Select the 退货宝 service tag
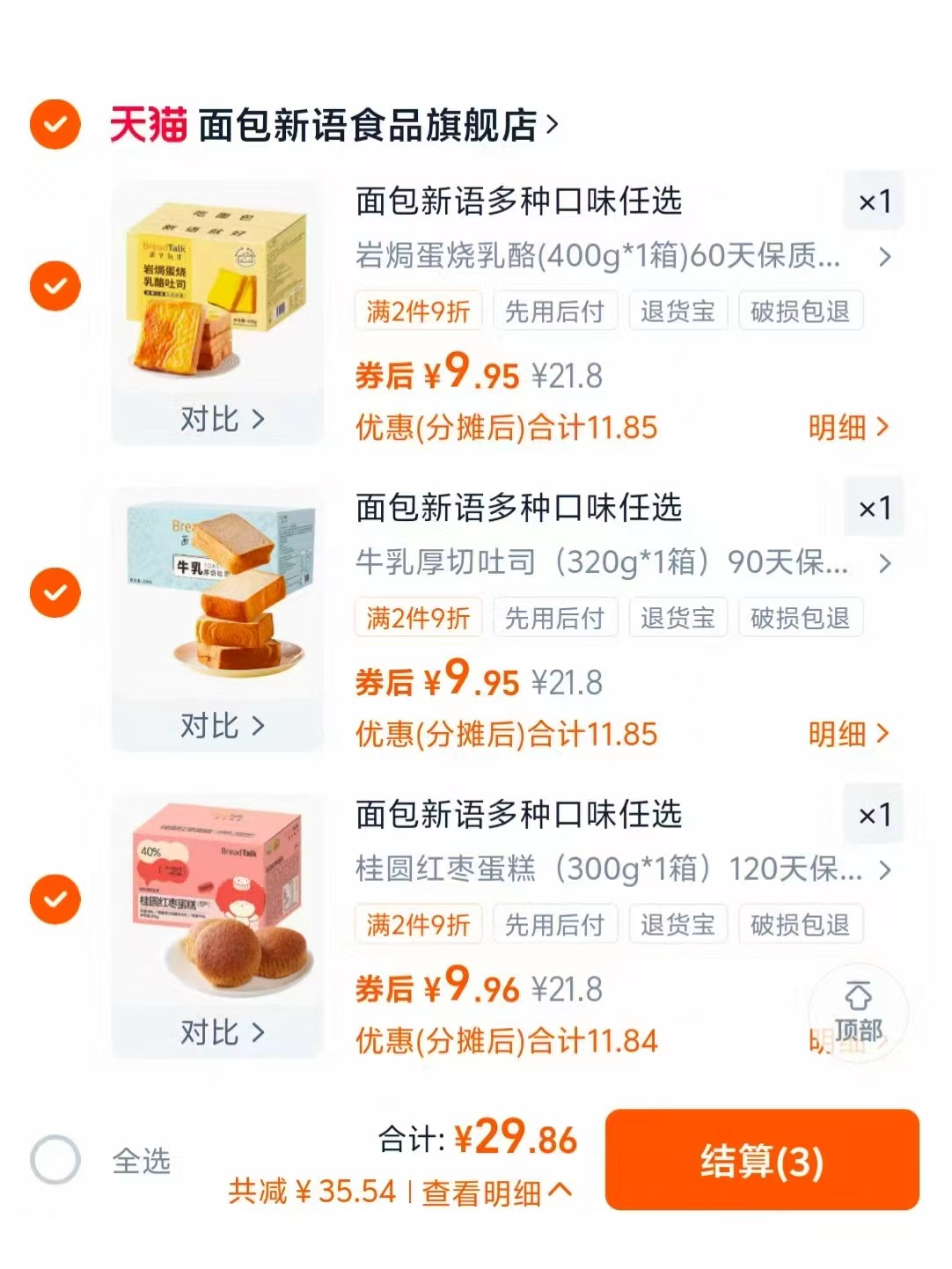952x1269 pixels. (677, 310)
